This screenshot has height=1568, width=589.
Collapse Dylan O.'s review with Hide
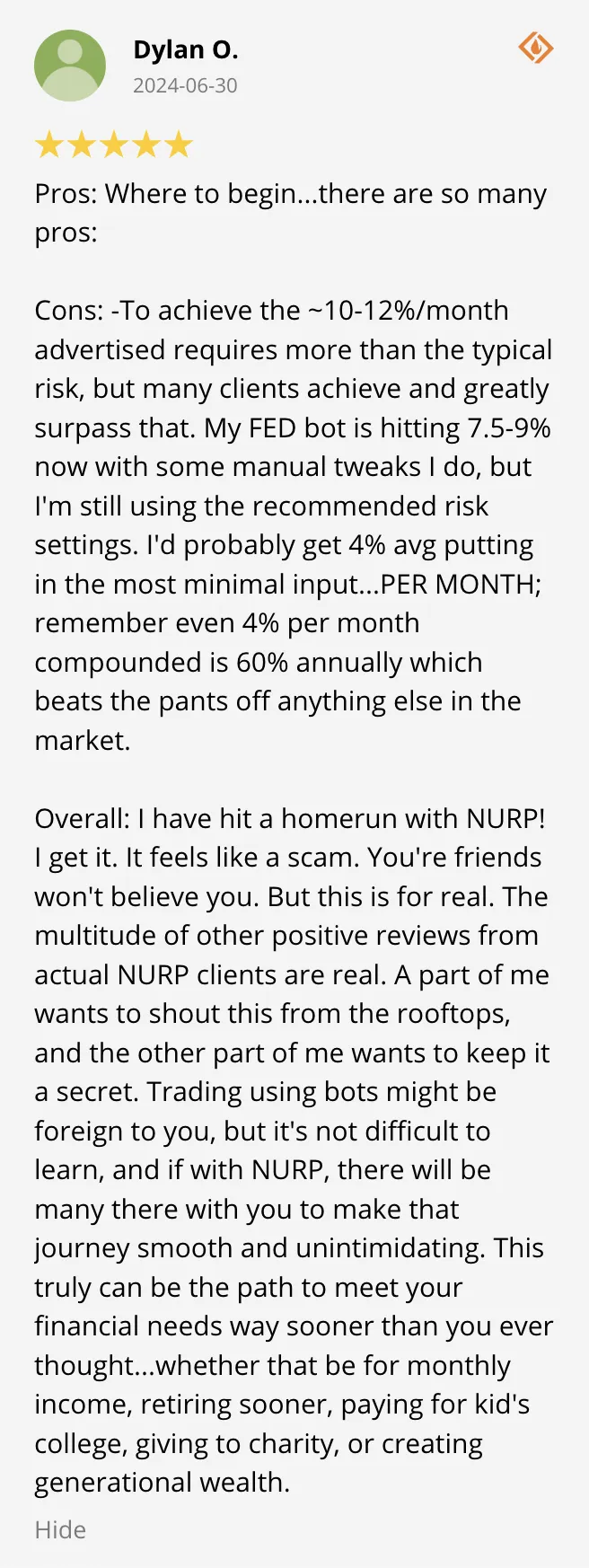(x=60, y=1529)
